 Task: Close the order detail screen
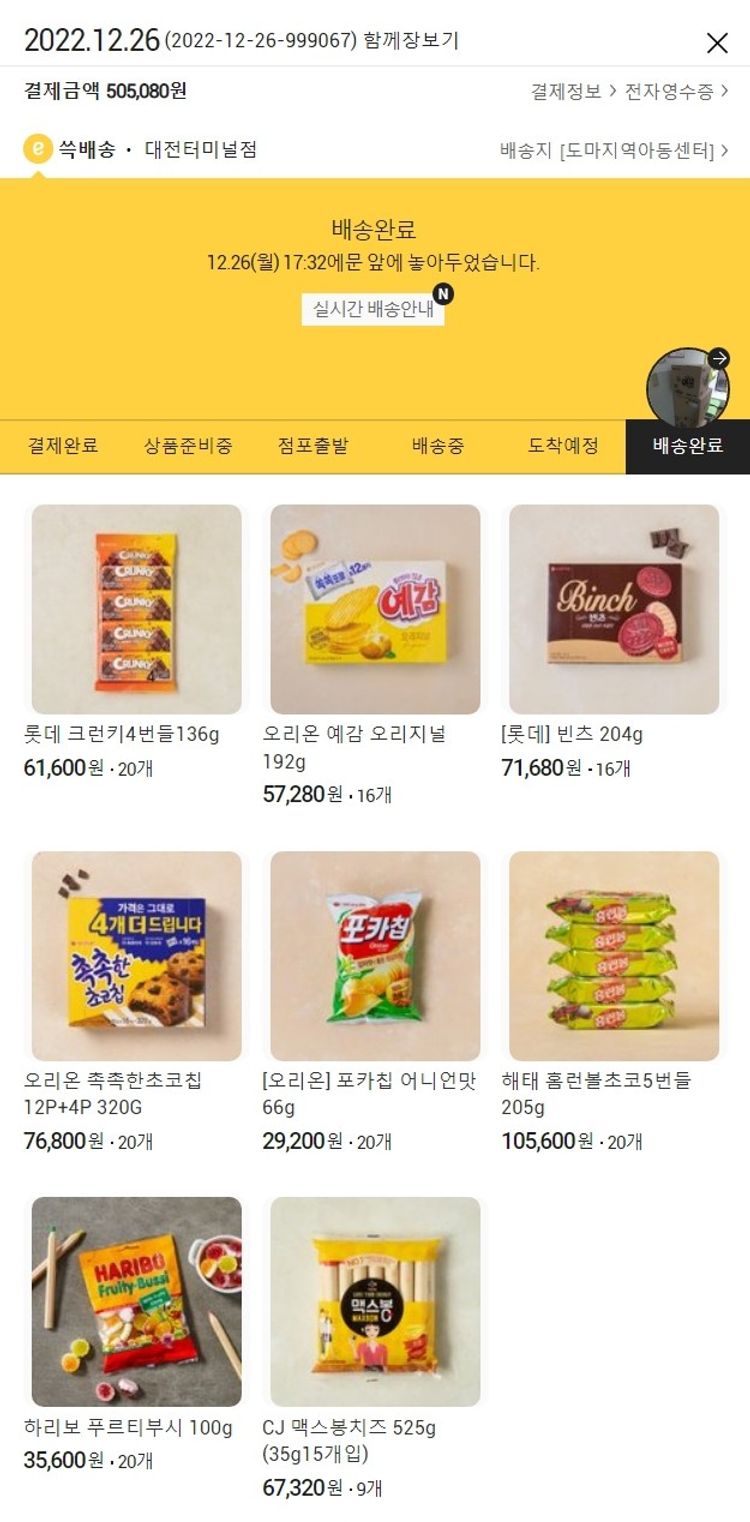click(717, 43)
